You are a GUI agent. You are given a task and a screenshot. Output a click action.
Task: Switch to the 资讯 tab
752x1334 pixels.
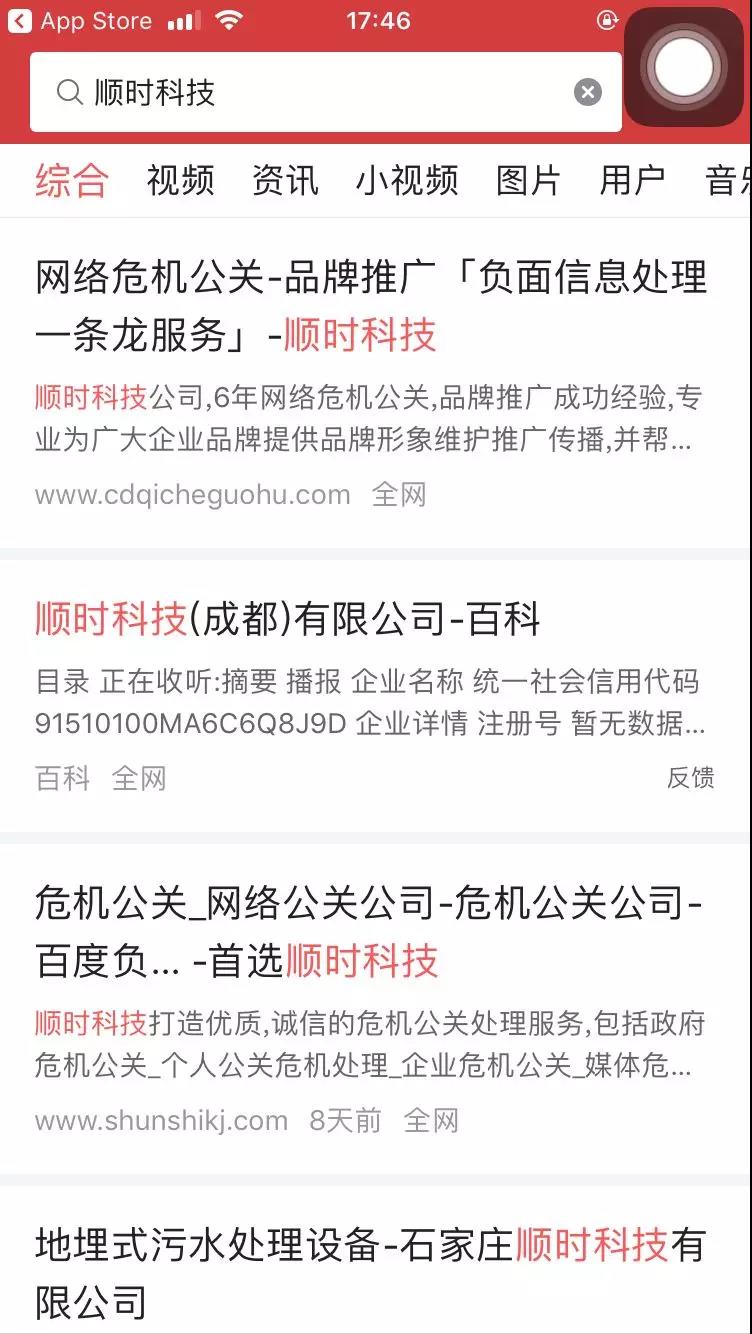(x=285, y=180)
